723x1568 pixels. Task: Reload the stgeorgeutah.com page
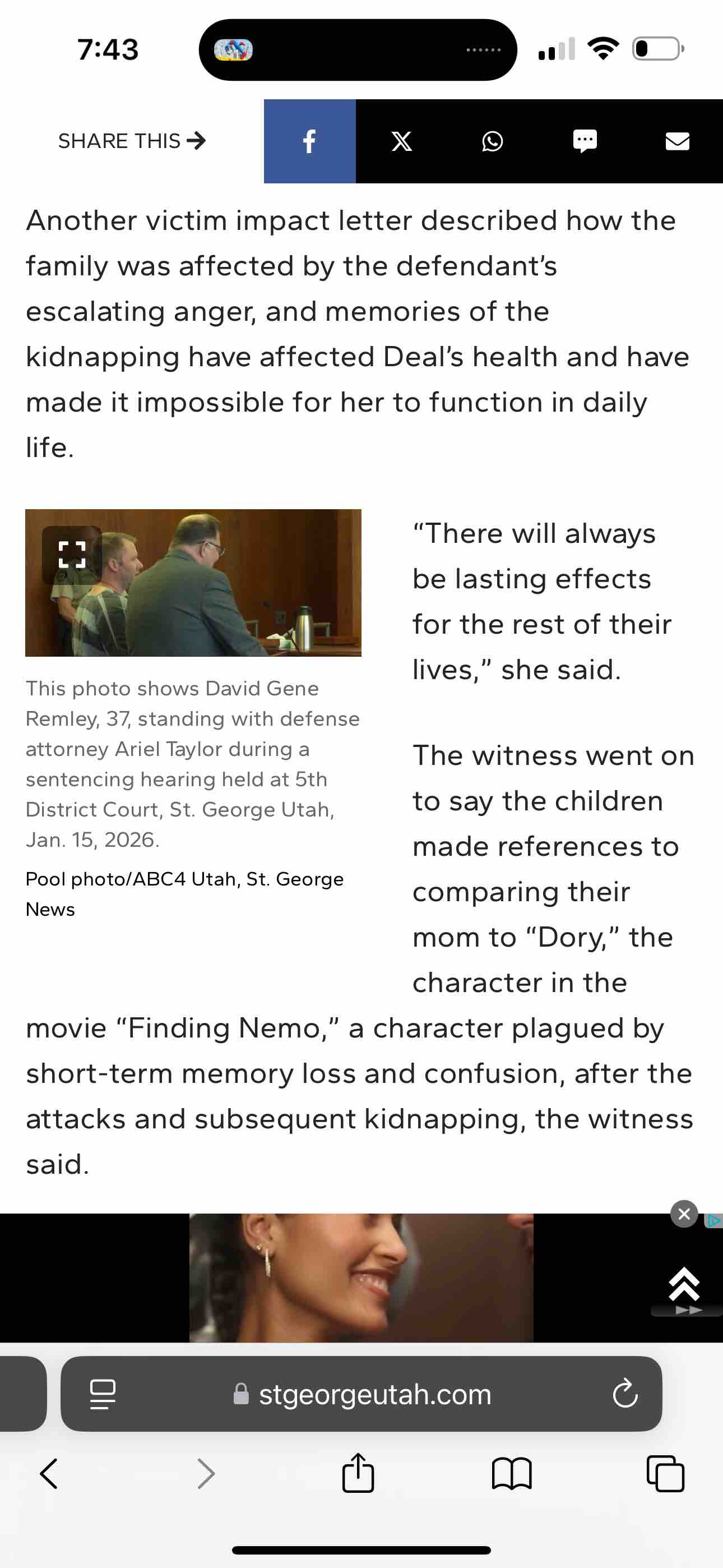coord(624,1393)
